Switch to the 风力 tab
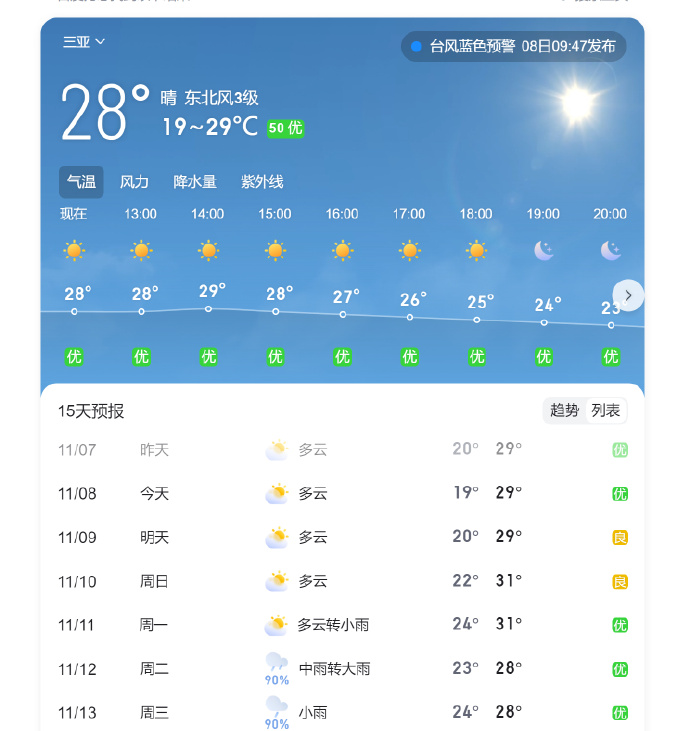 (134, 182)
